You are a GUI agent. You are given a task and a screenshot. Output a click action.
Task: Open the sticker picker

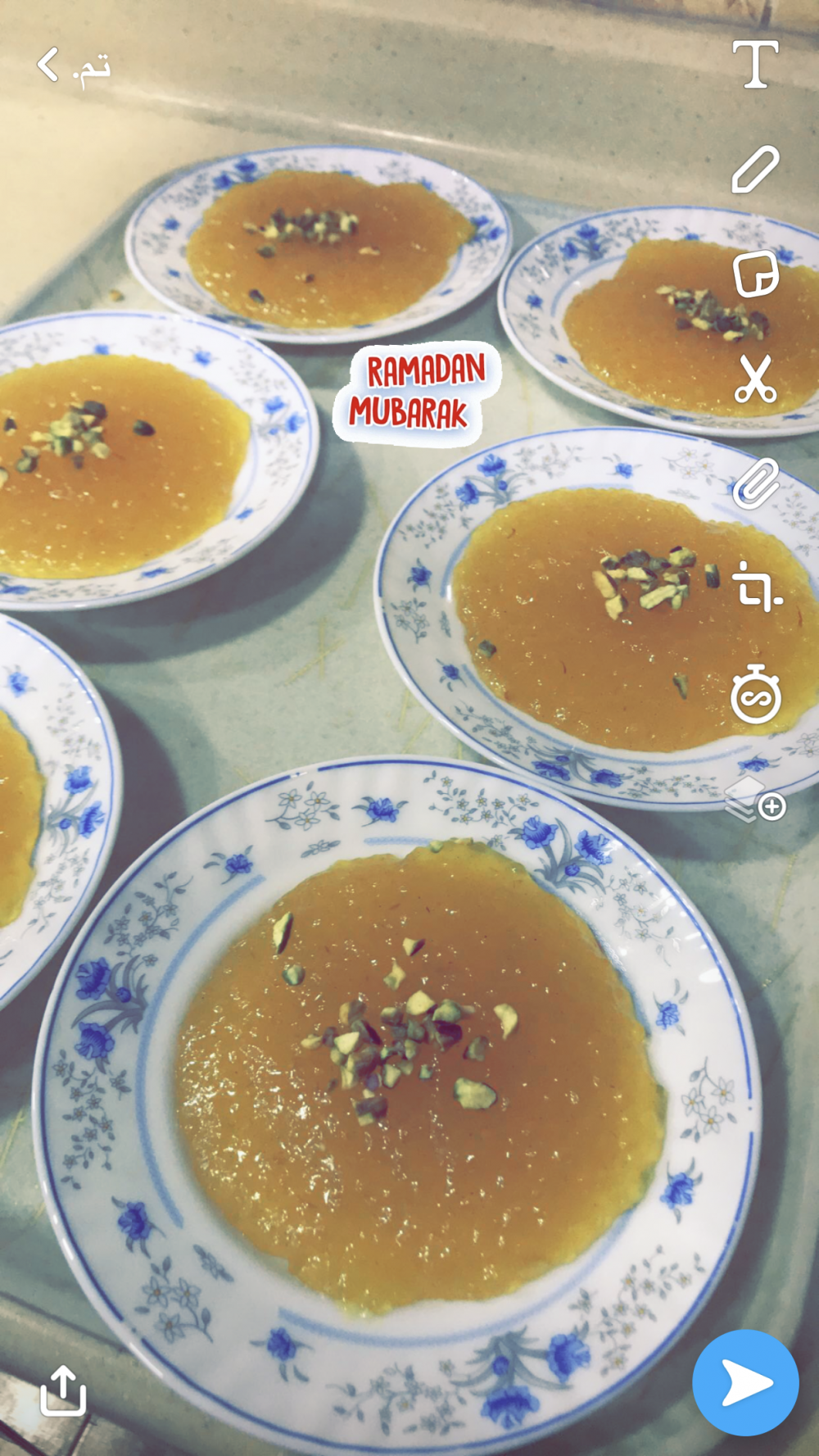(755, 274)
